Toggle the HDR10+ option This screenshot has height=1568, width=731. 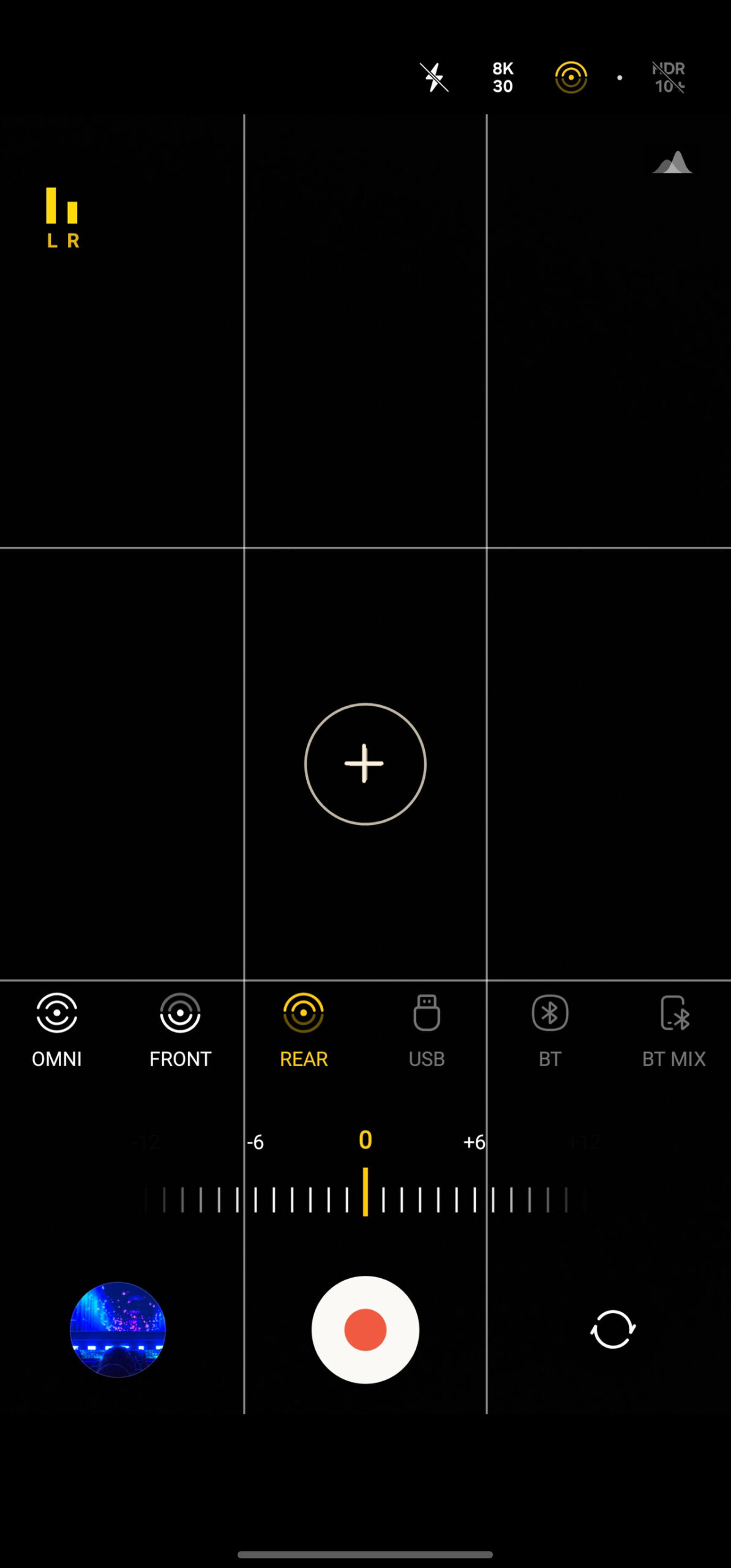tap(669, 78)
